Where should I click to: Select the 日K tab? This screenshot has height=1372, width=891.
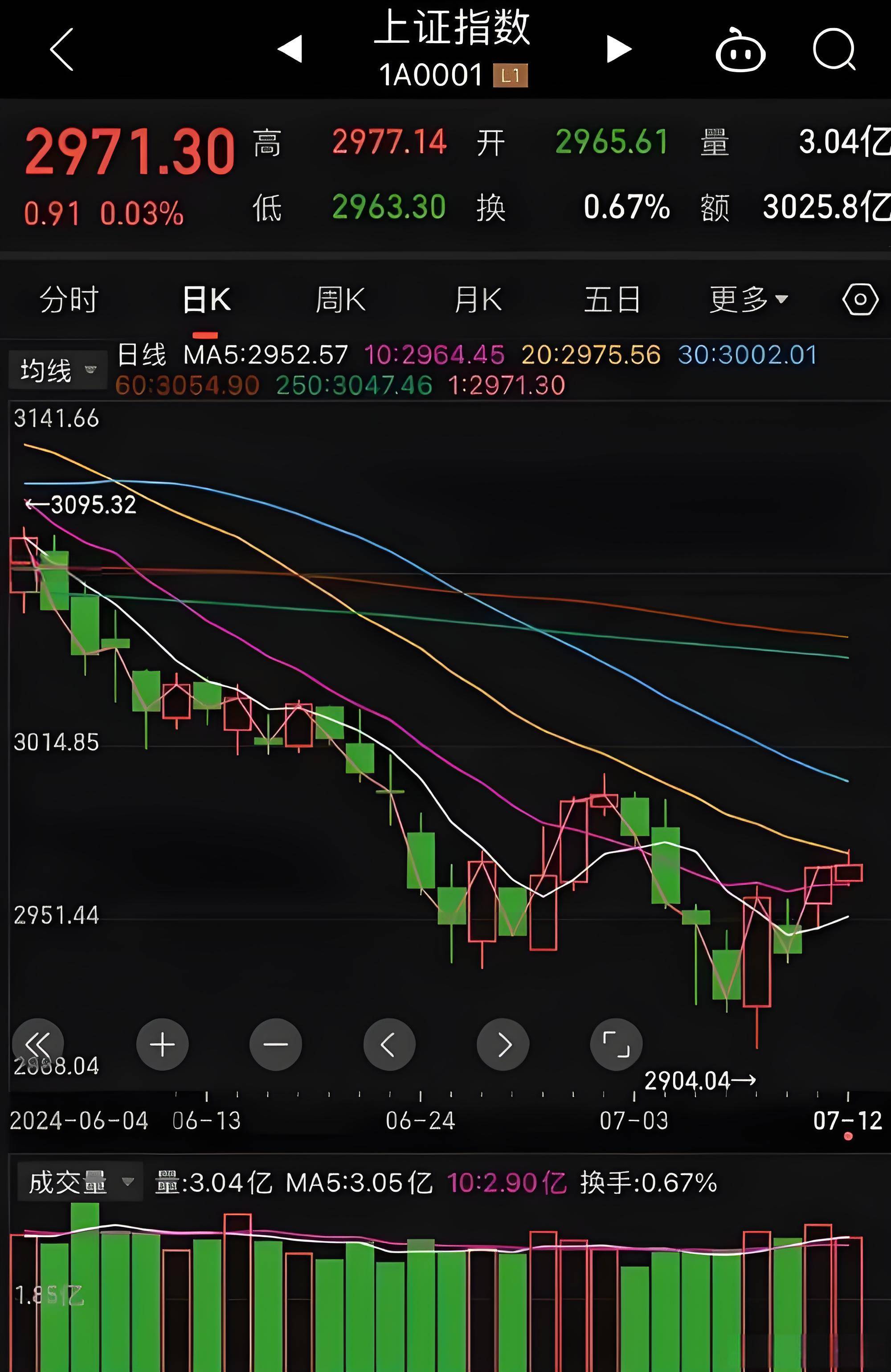(206, 300)
